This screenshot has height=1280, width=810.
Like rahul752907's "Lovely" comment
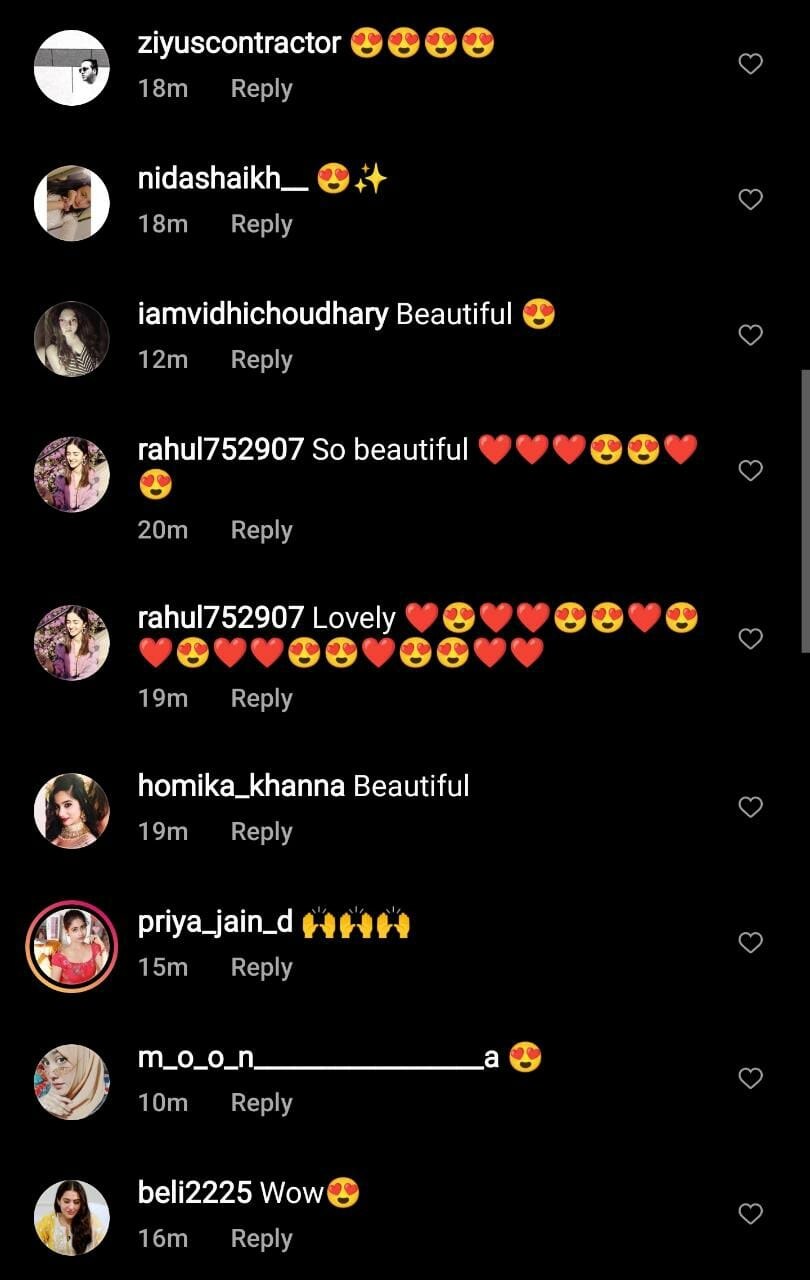[750, 638]
